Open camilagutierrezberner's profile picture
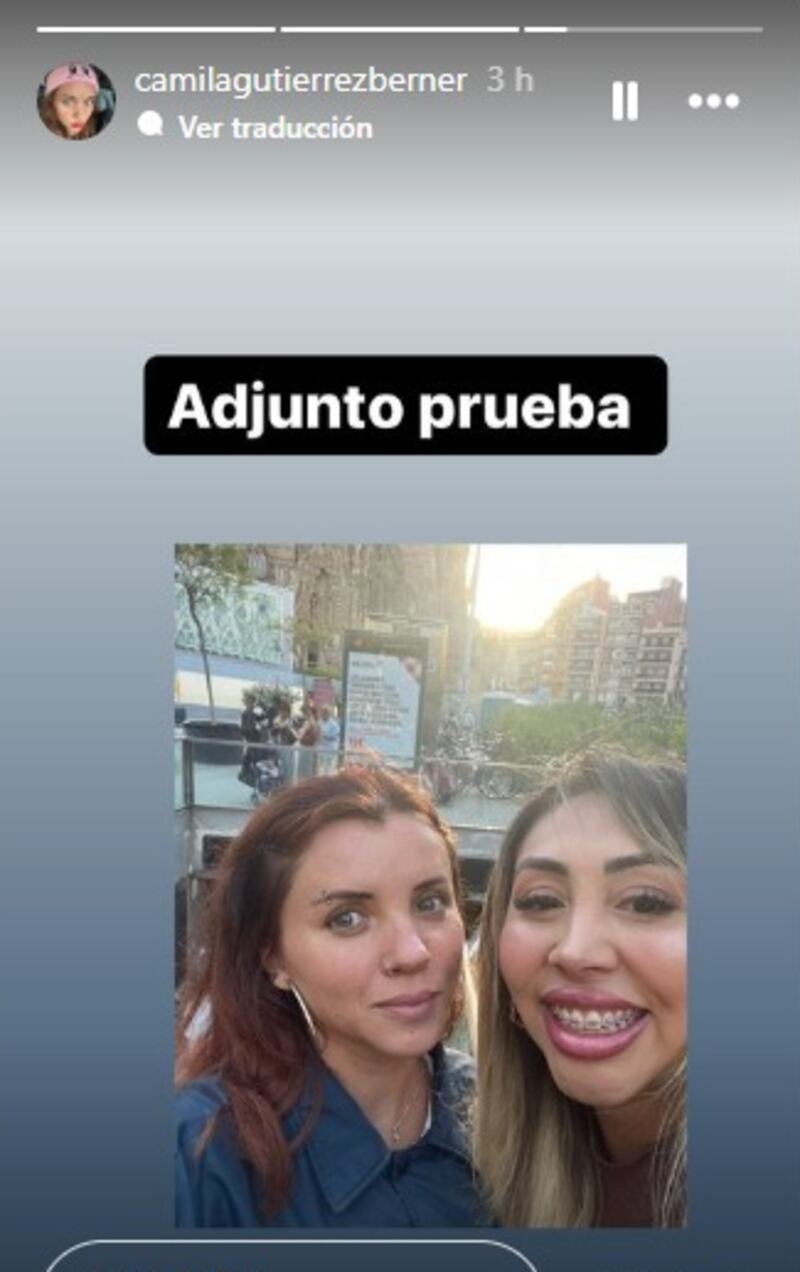 76,101
